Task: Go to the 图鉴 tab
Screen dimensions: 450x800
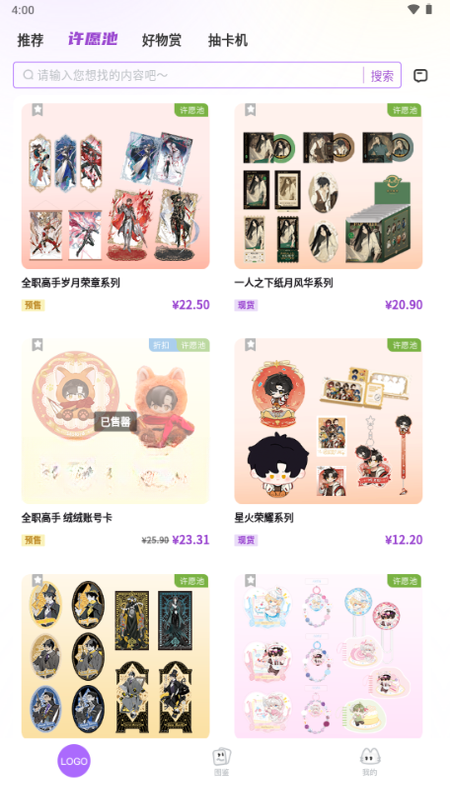Action: [x=221, y=762]
